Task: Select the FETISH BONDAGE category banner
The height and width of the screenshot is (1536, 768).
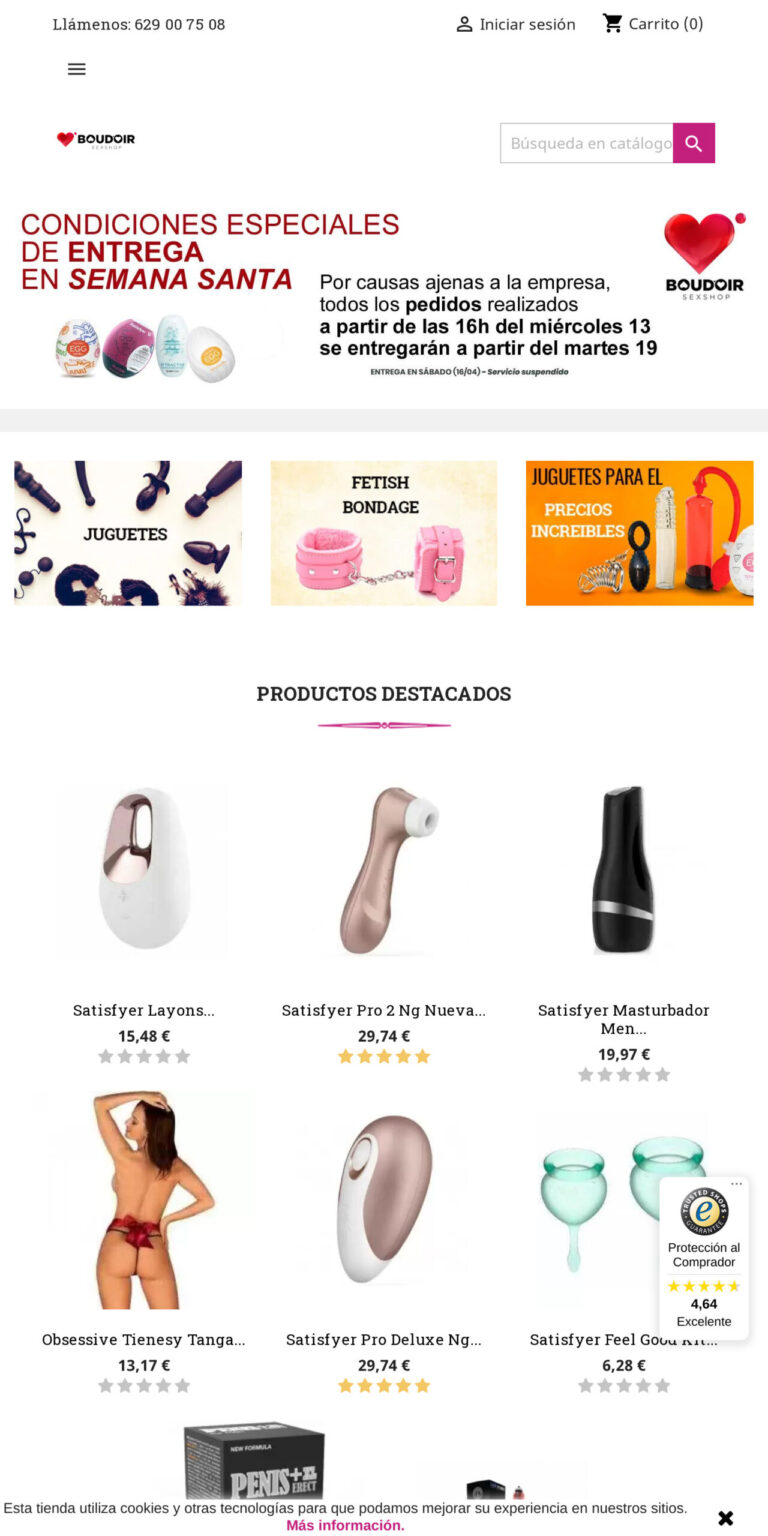Action: (x=383, y=532)
